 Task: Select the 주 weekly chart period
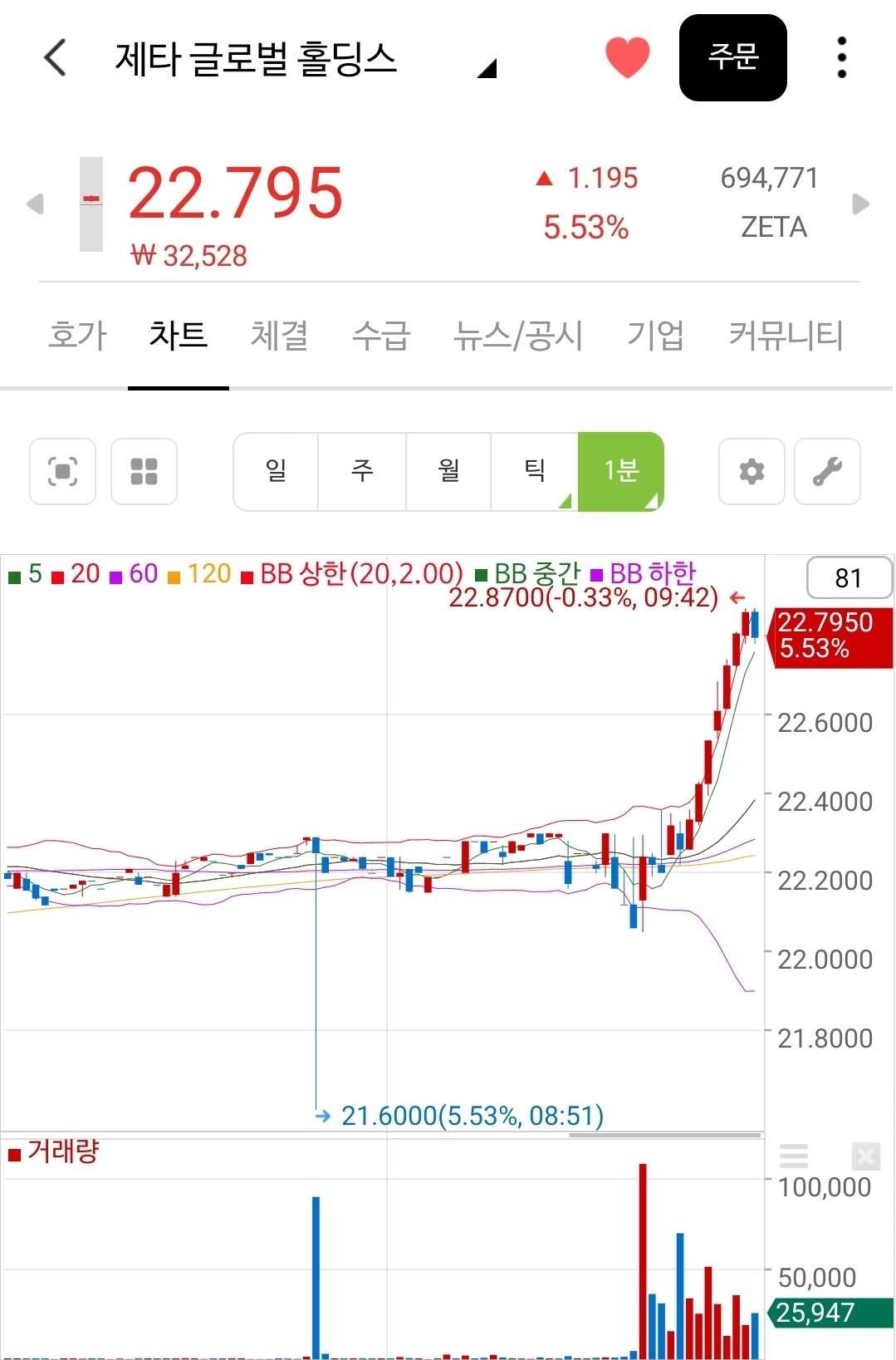362,471
